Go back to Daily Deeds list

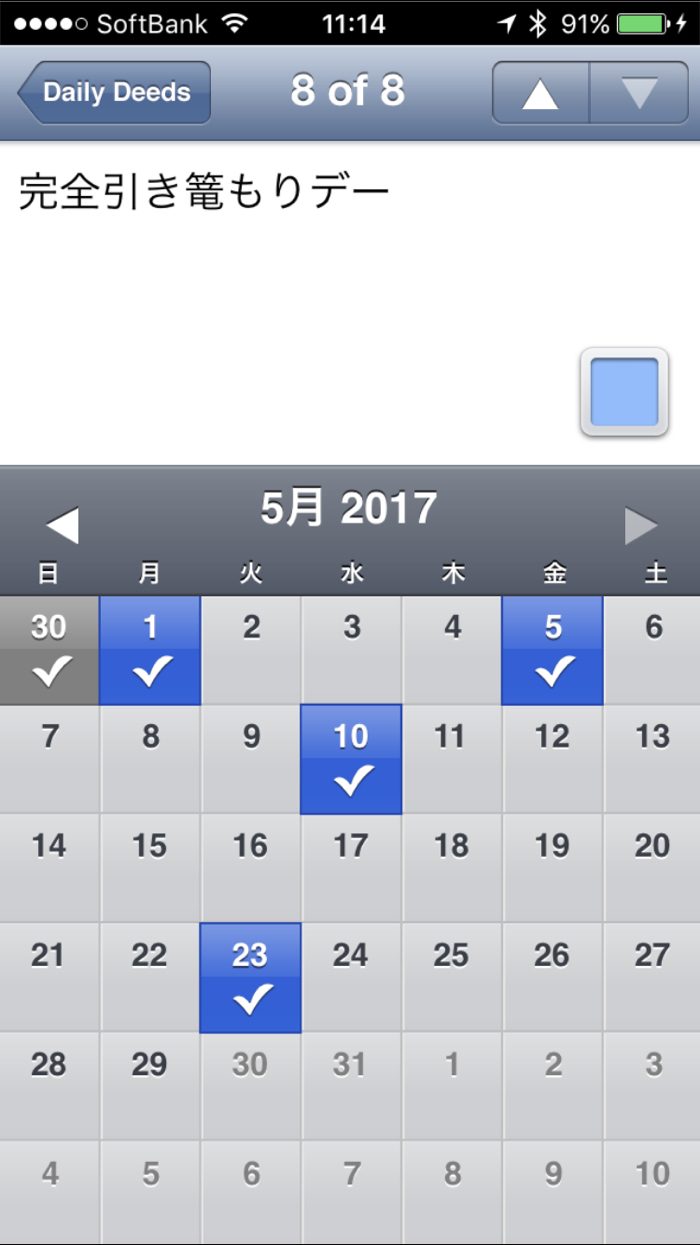[115, 92]
